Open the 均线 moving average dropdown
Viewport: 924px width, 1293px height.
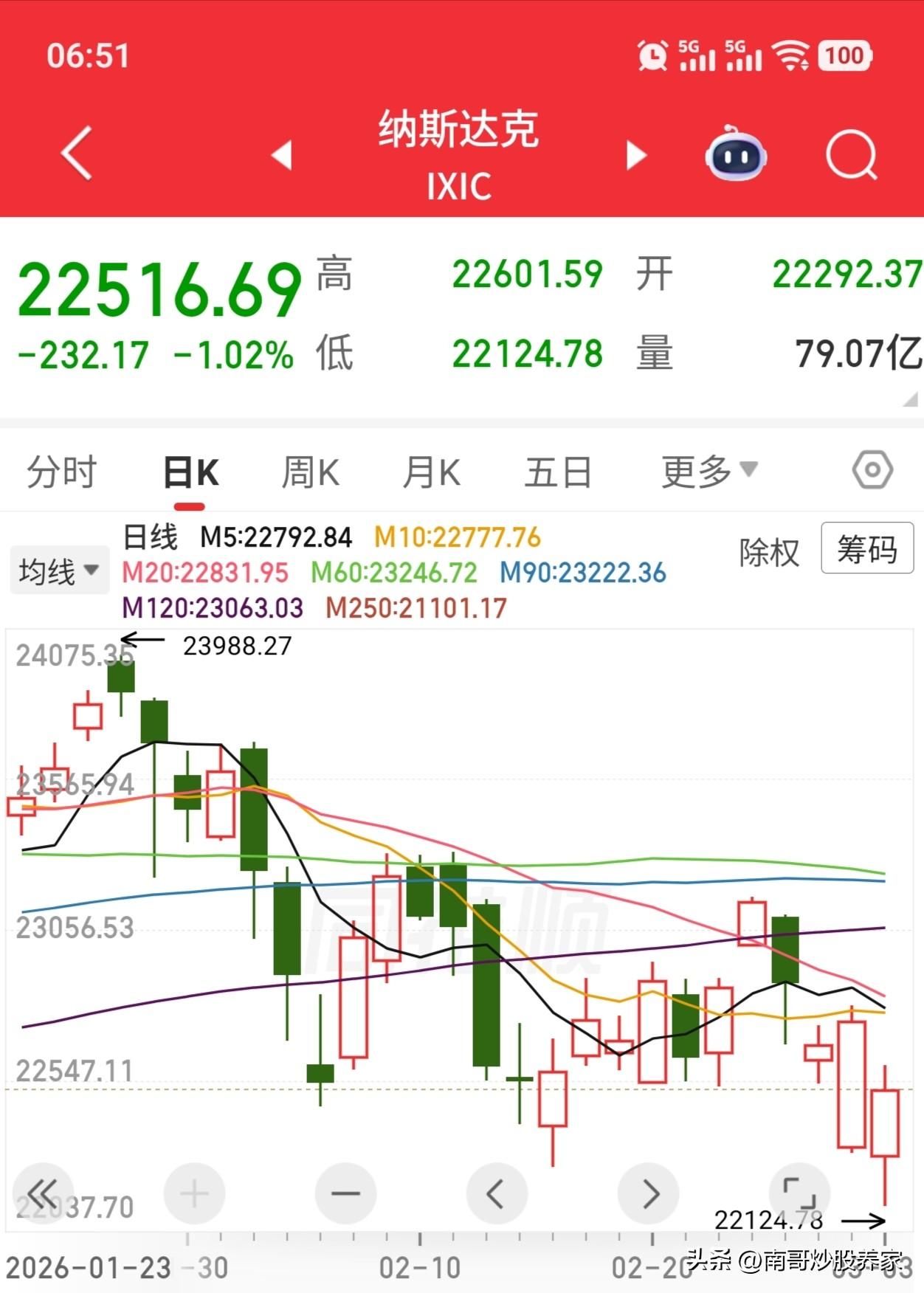pyautogui.click(x=58, y=568)
